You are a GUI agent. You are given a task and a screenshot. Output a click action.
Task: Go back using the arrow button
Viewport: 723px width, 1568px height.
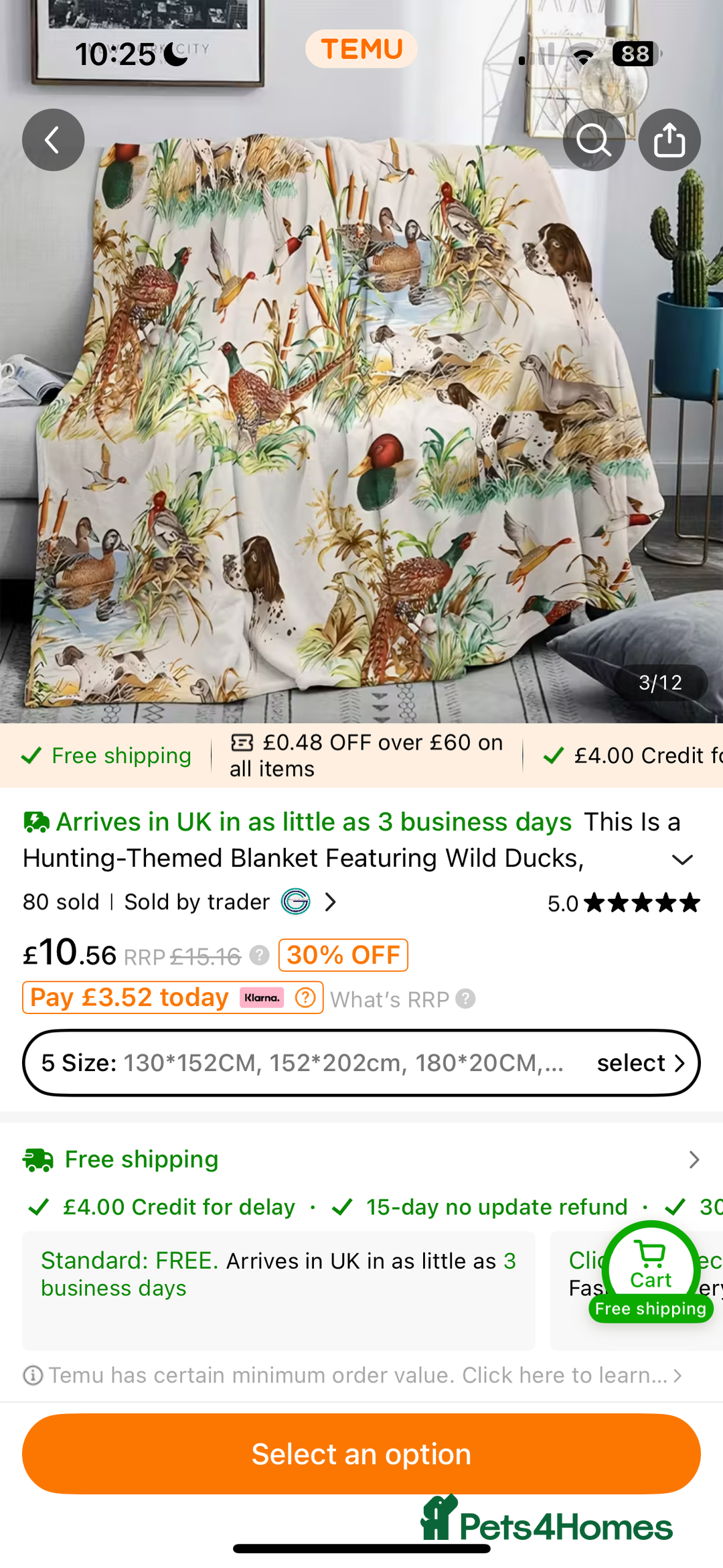pyautogui.click(x=53, y=140)
